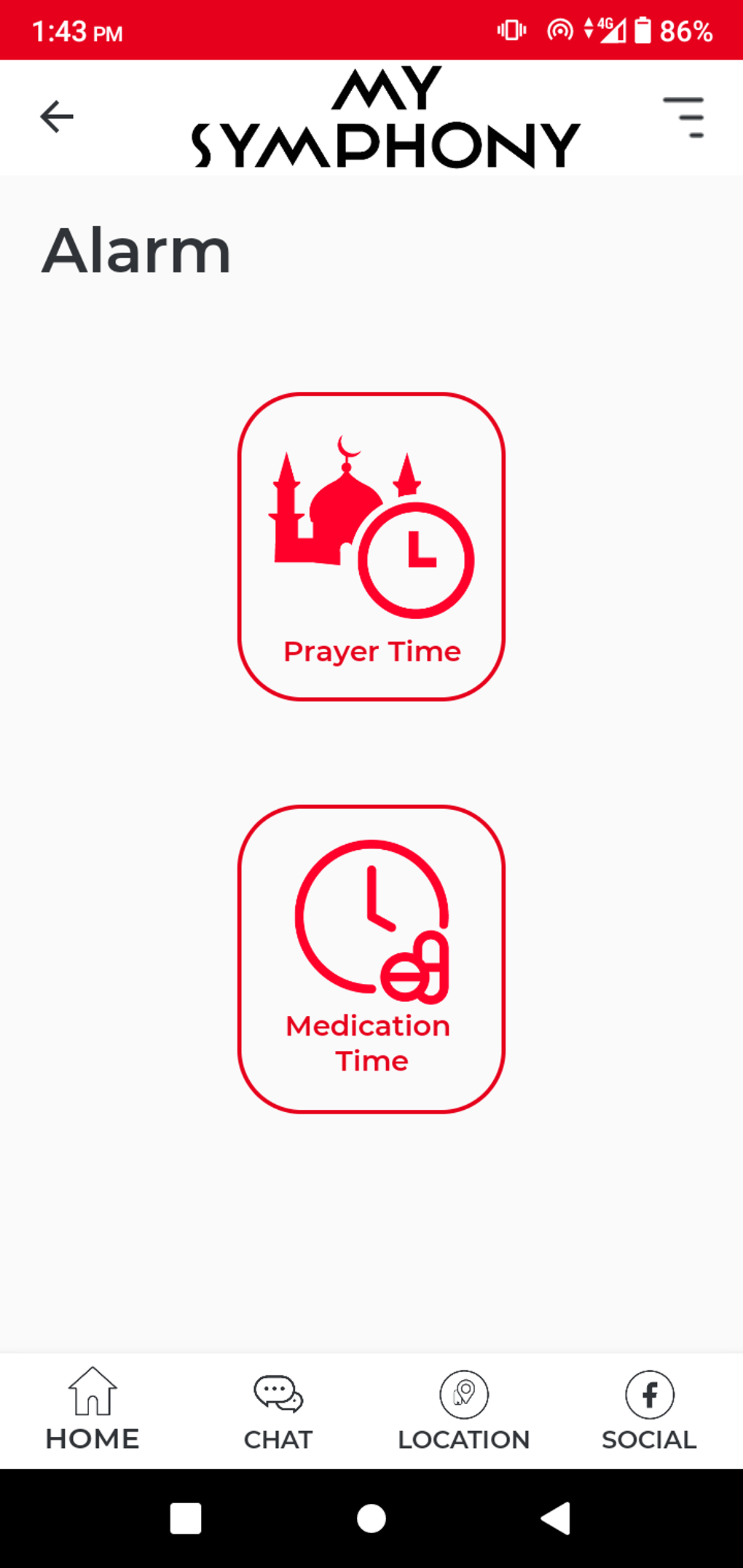
Task: Tap the system recent apps button
Action: 186,1518
